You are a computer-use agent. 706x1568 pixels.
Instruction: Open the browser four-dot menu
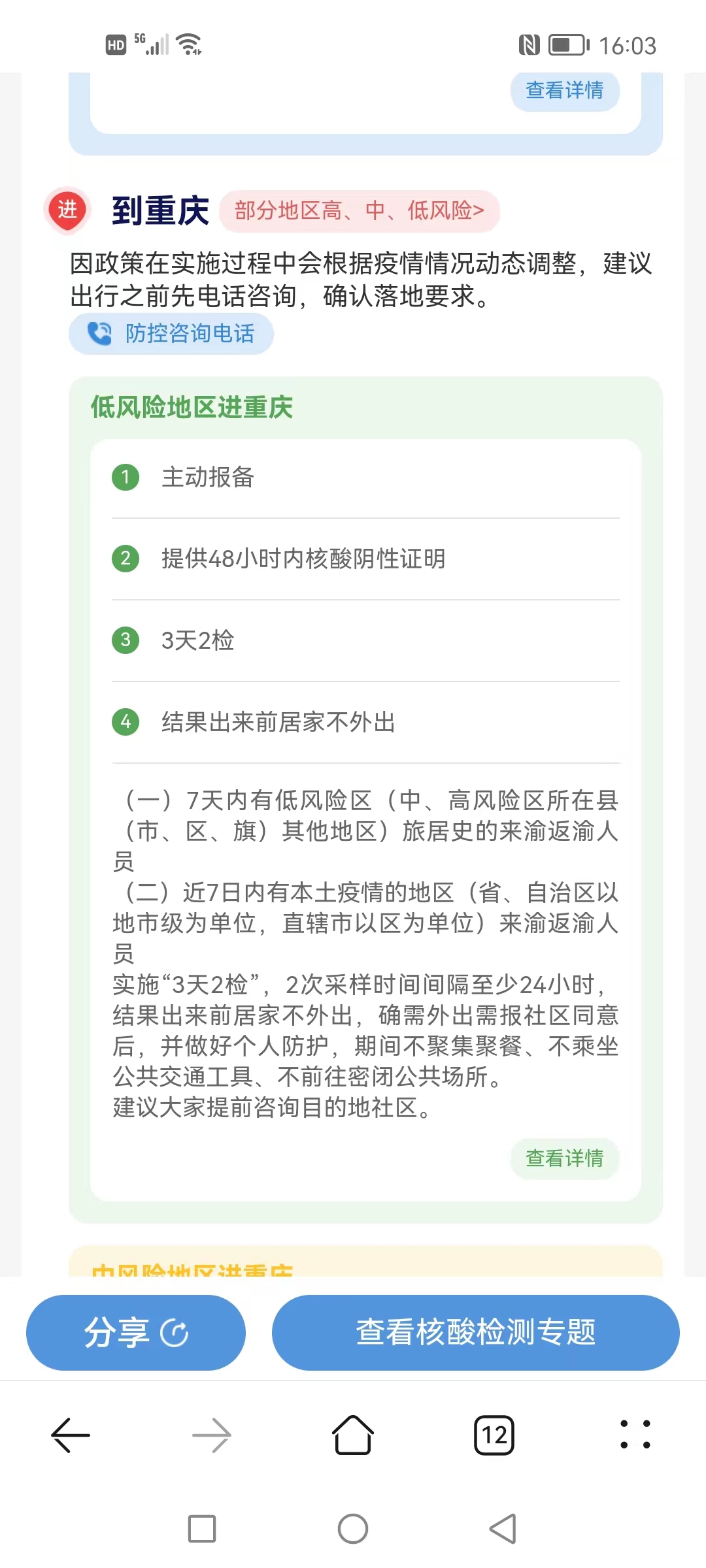tap(635, 1435)
